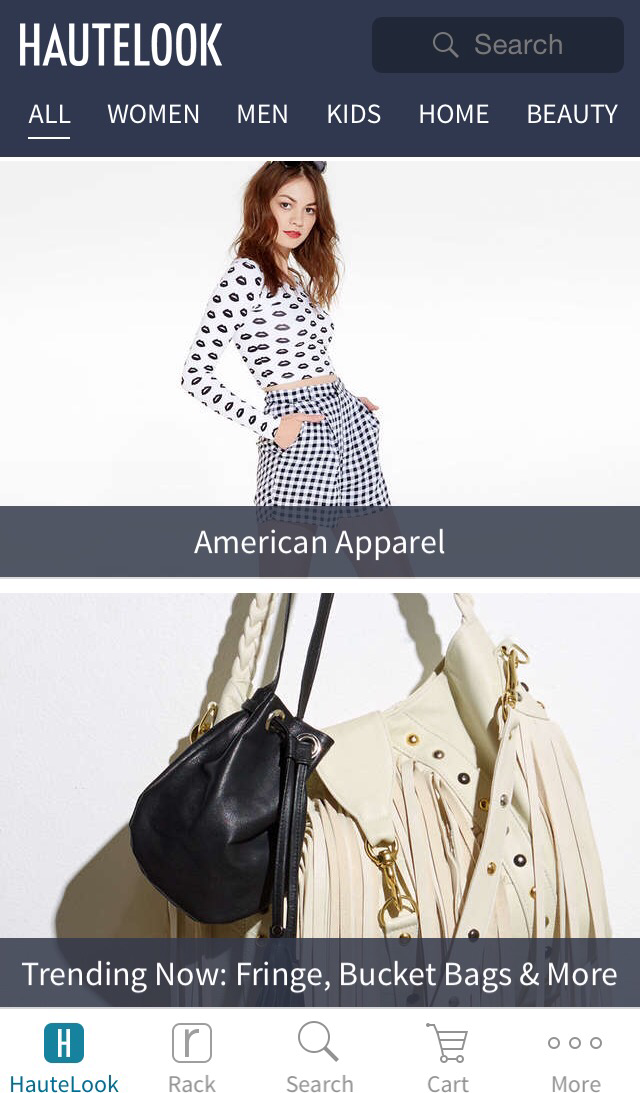Switch to the MEN category

pyautogui.click(x=262, y=114)
